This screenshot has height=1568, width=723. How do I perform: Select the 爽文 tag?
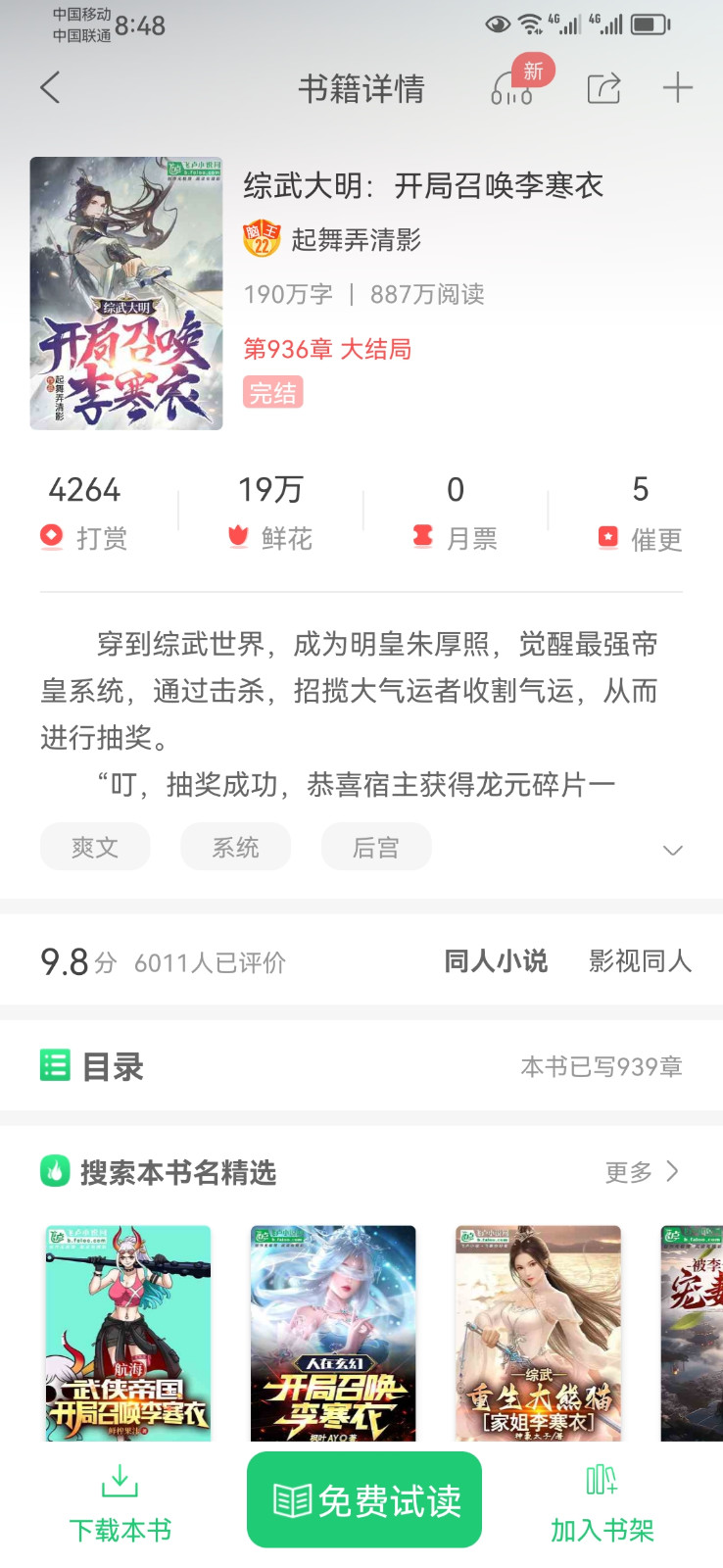pos(95,847)
